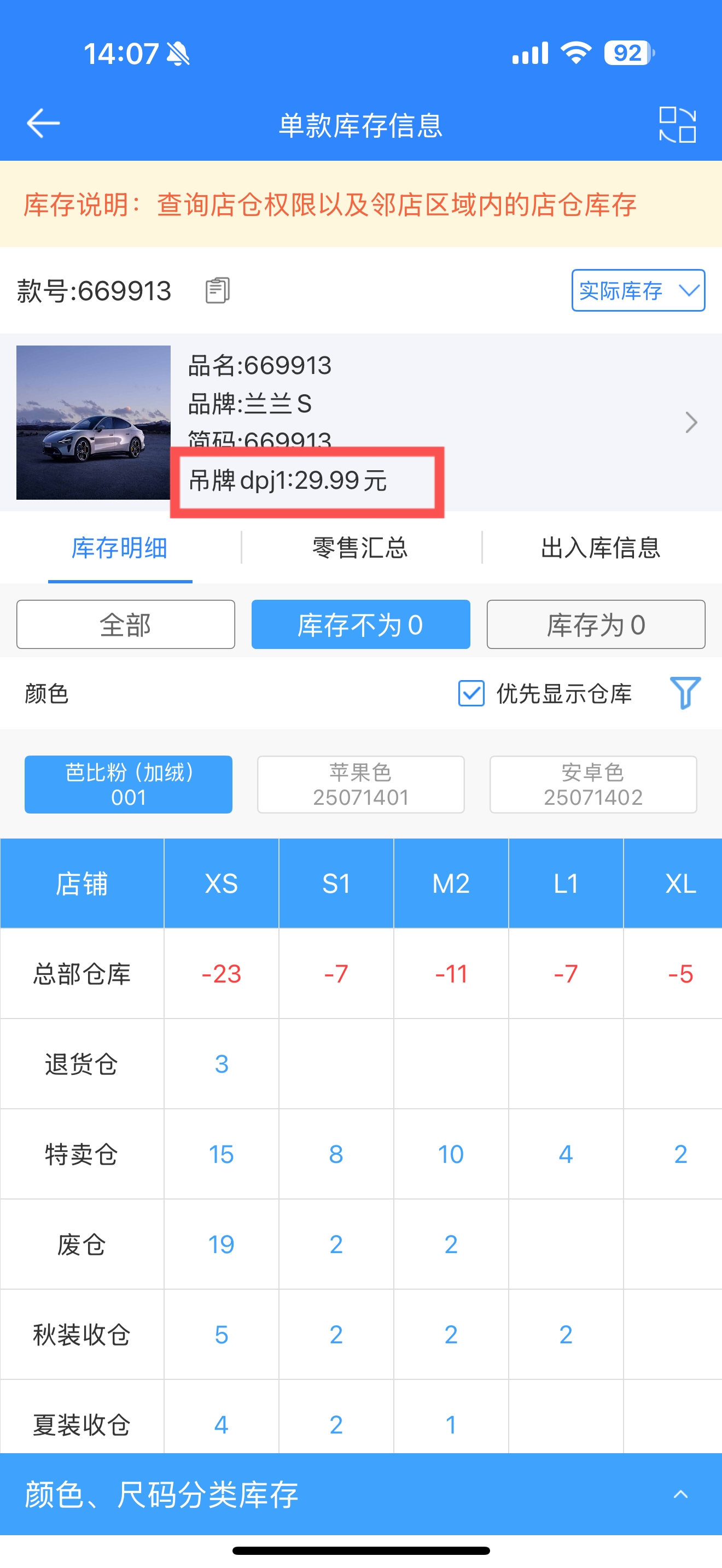This screenshot has width=722, height=1568.
Task: Select the 库存明细 tab
Action: click(x=120, y=548)
